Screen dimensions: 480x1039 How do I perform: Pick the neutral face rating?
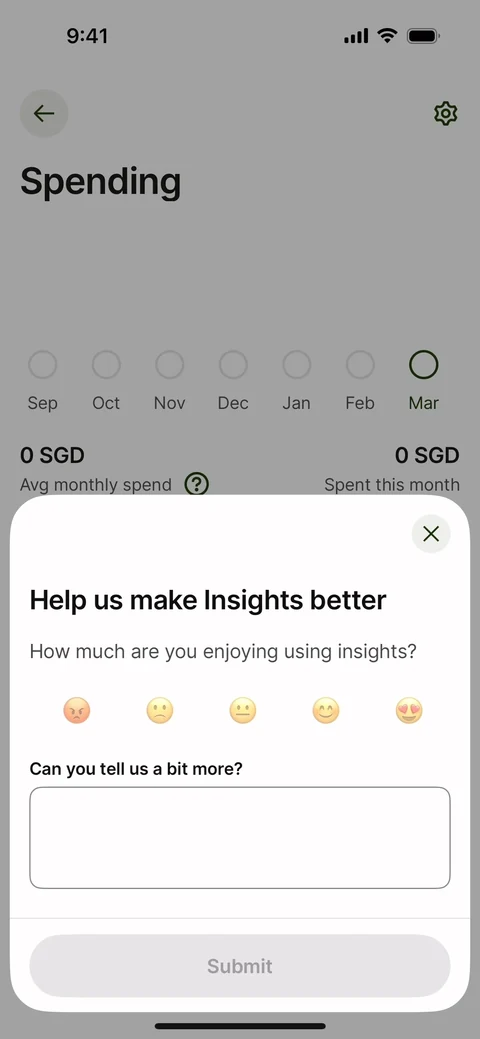tap(243, 711)
